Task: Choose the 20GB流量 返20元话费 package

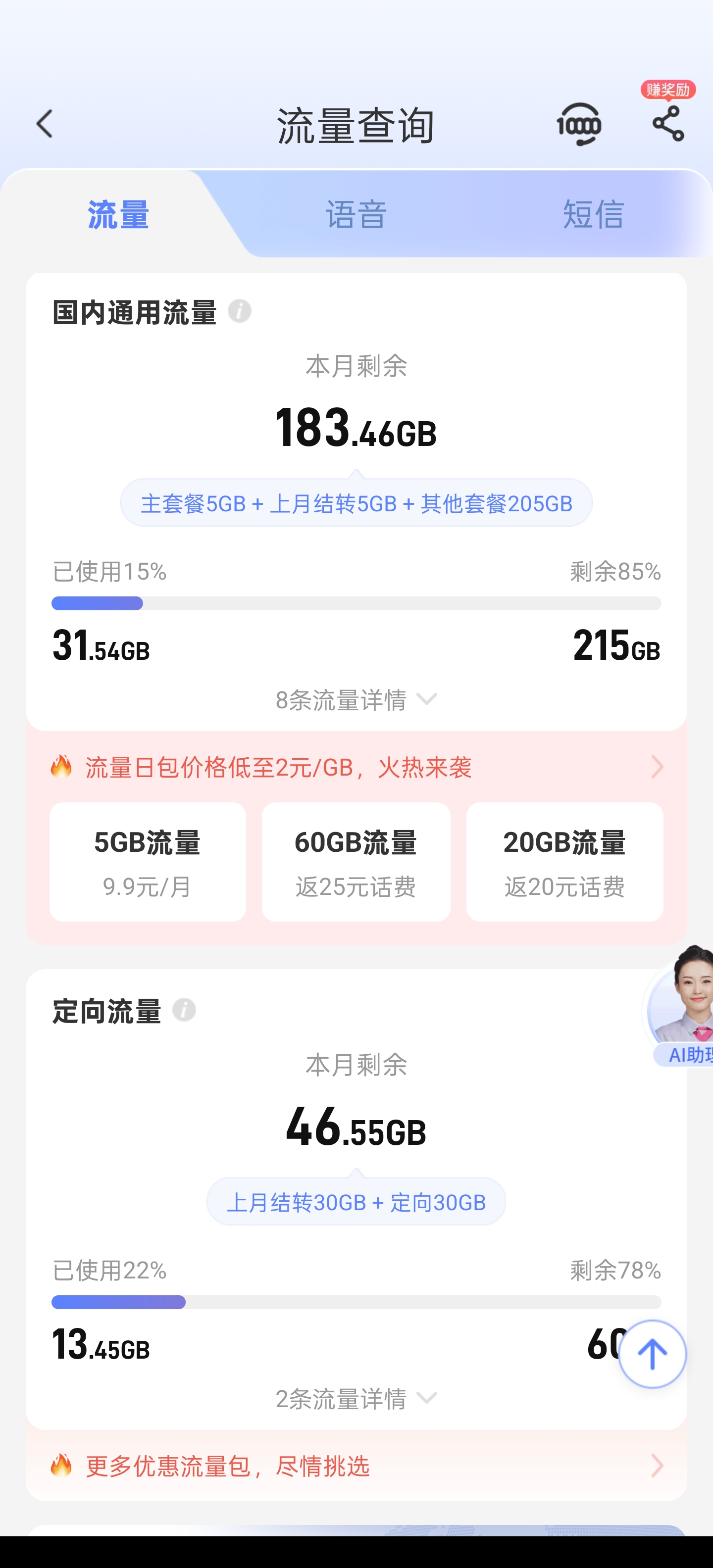Action: click(x=564, y=861)
